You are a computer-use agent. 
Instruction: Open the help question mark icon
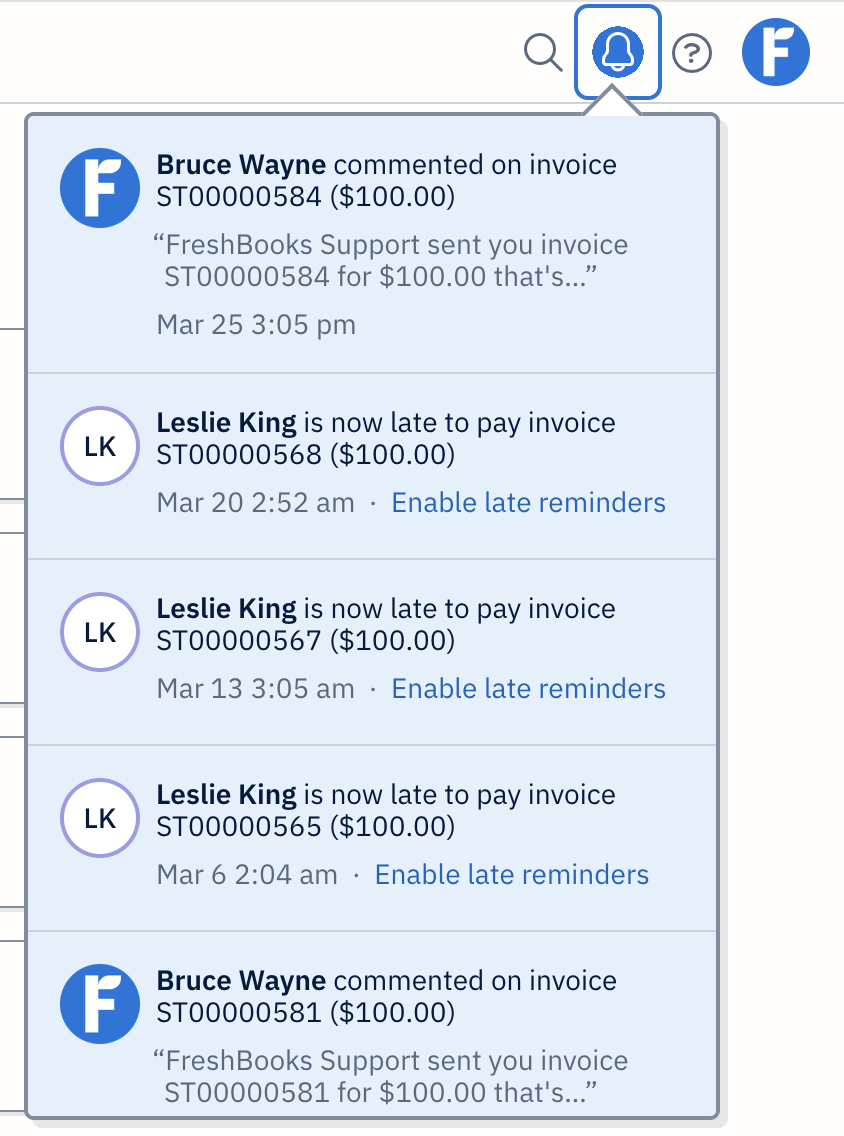(x=692, y=53)
